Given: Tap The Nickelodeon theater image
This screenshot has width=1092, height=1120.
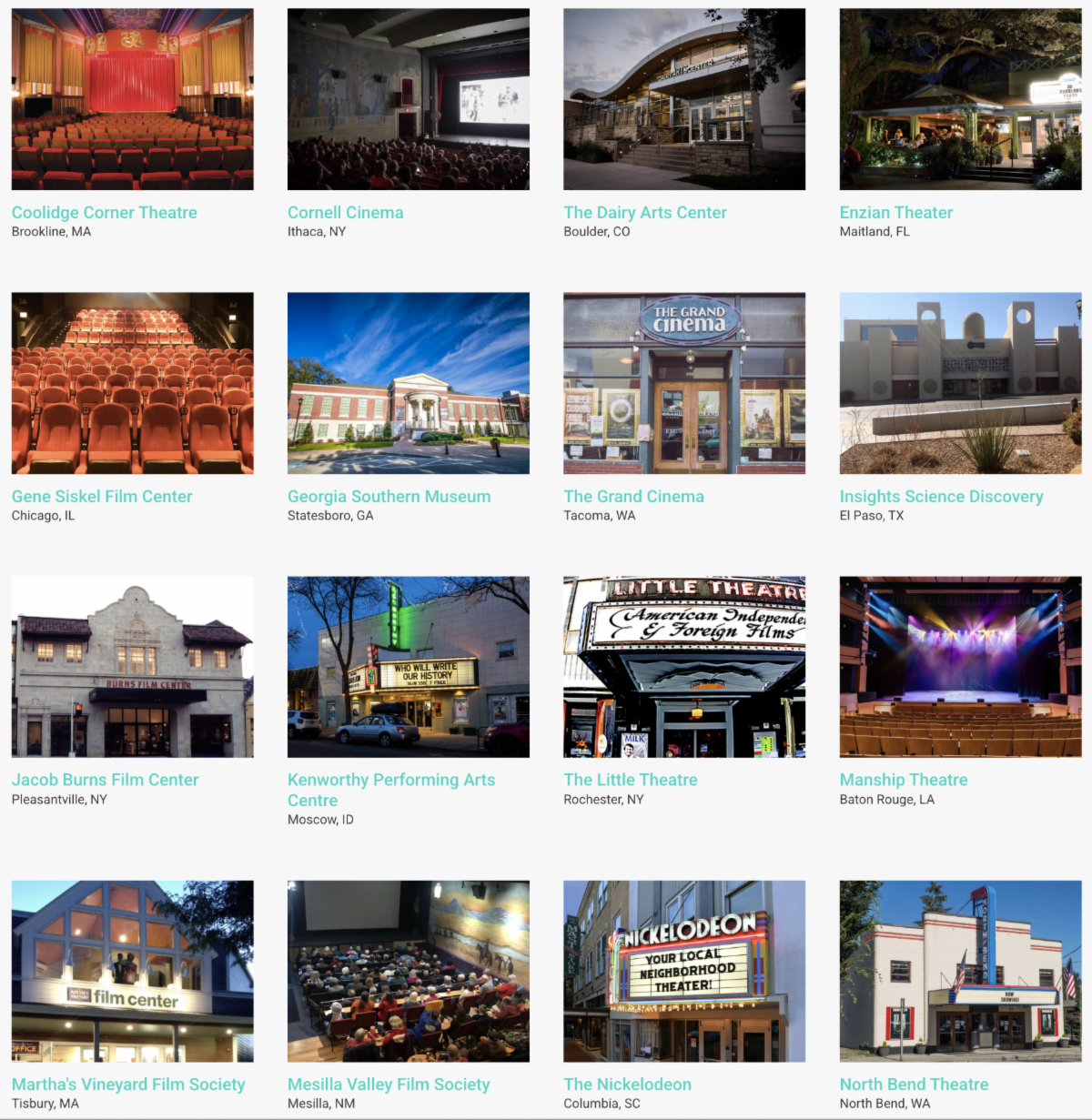Looking at the screenshot, I should coord(684,971).
